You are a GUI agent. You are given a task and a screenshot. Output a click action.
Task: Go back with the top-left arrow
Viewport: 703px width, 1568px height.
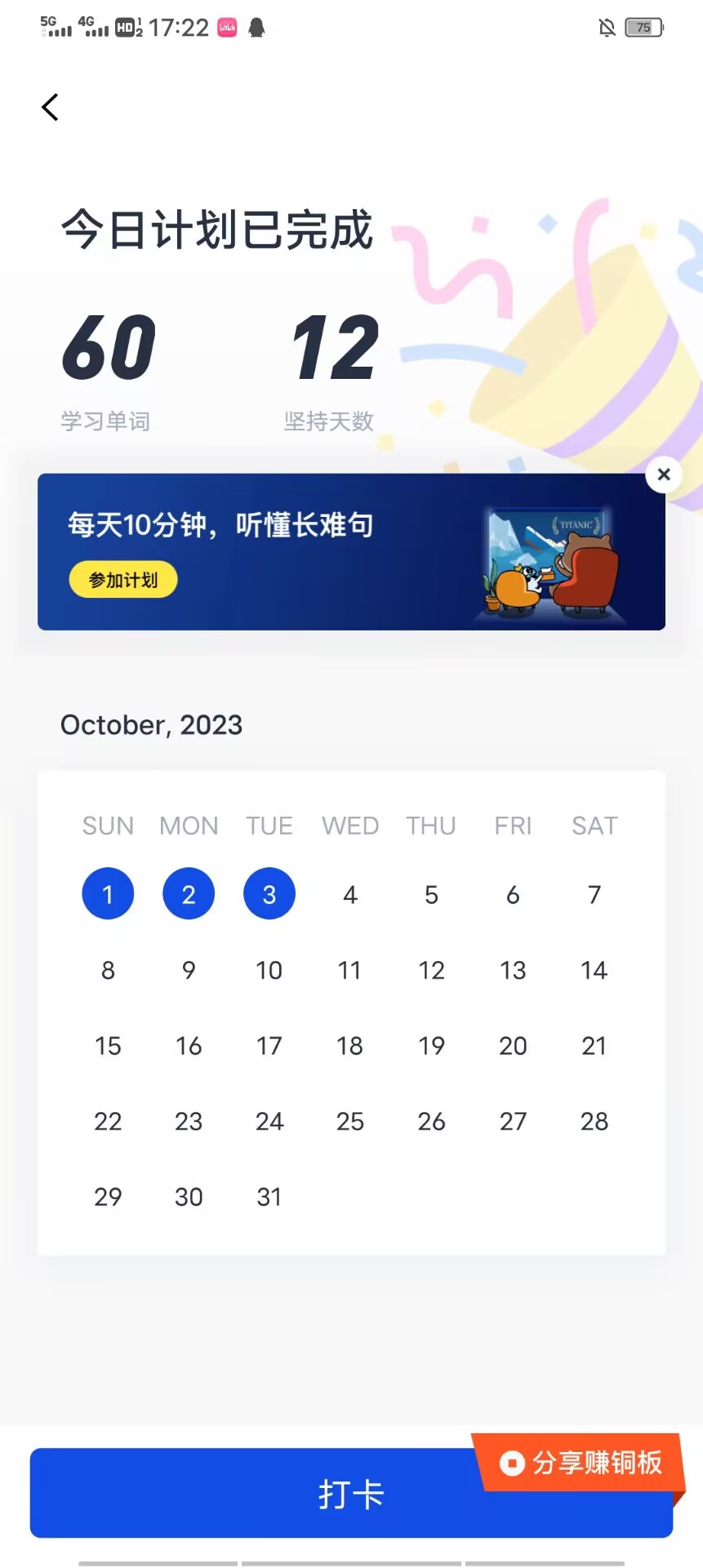point(51,107)
